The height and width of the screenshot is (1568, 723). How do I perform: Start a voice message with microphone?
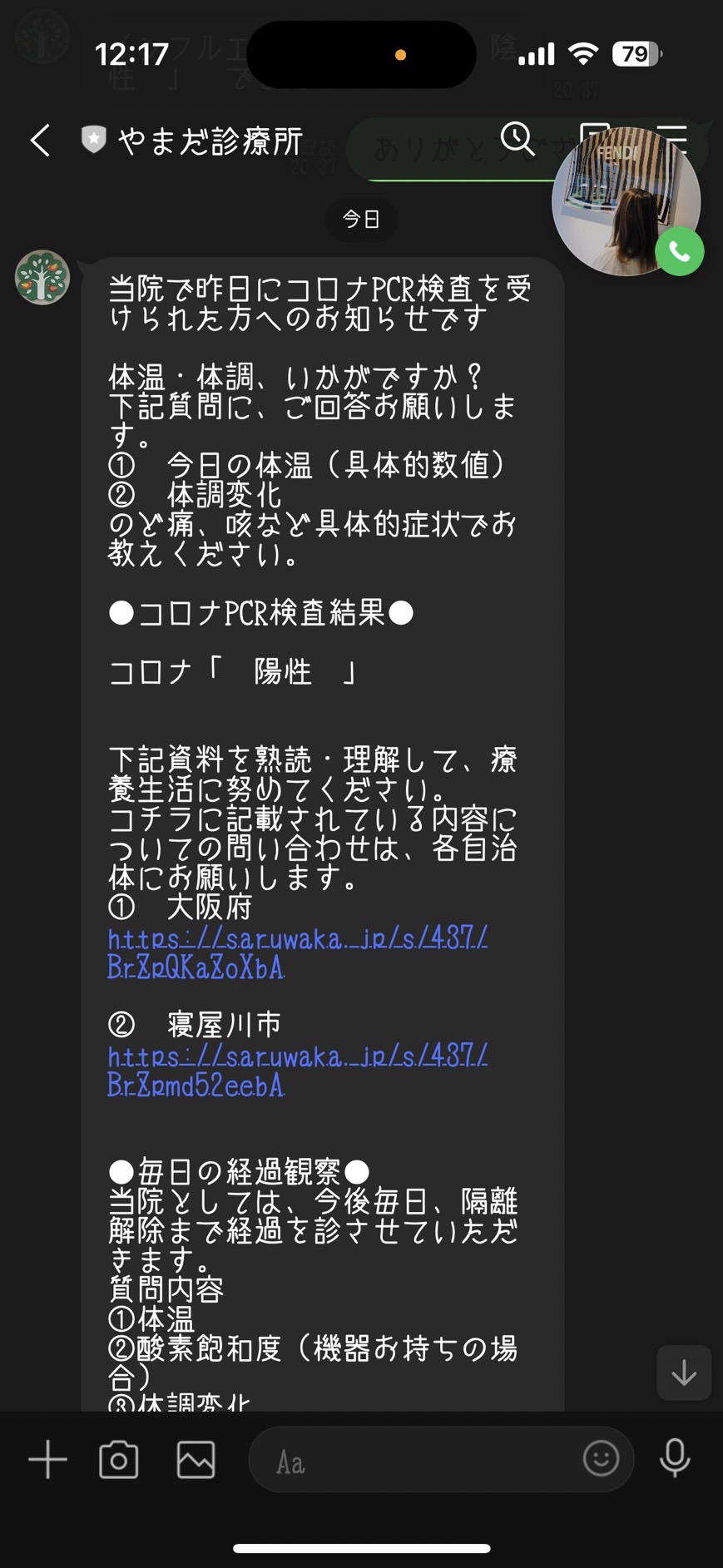[x=675, y=1457]
